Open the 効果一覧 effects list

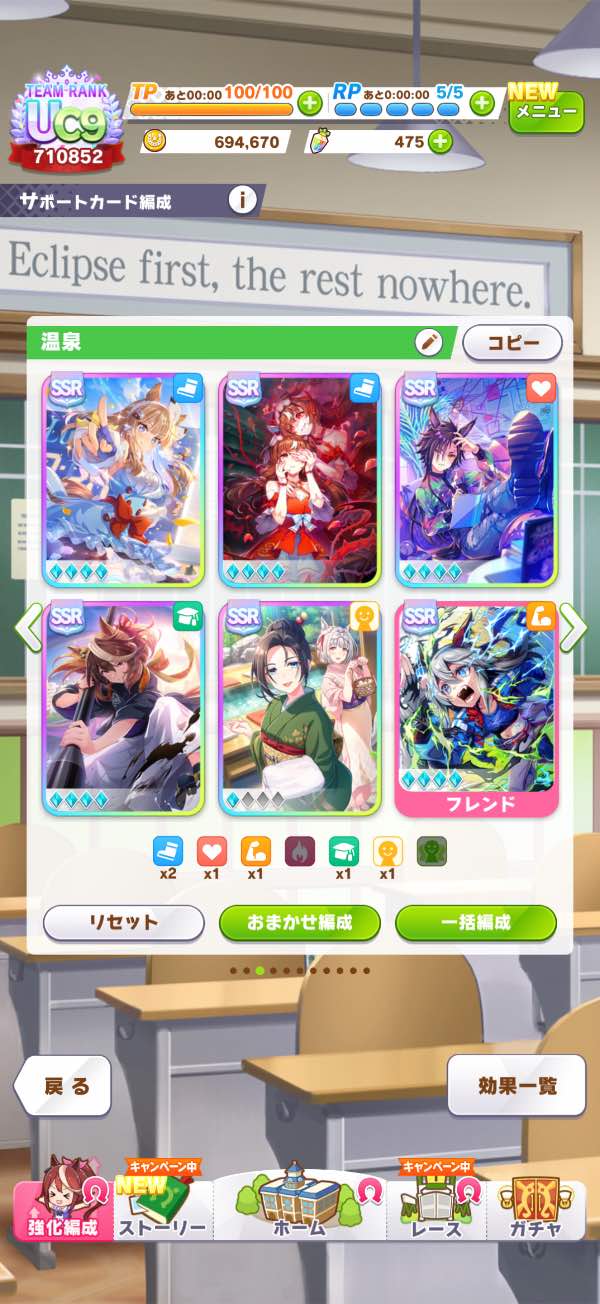[517, 1086]
